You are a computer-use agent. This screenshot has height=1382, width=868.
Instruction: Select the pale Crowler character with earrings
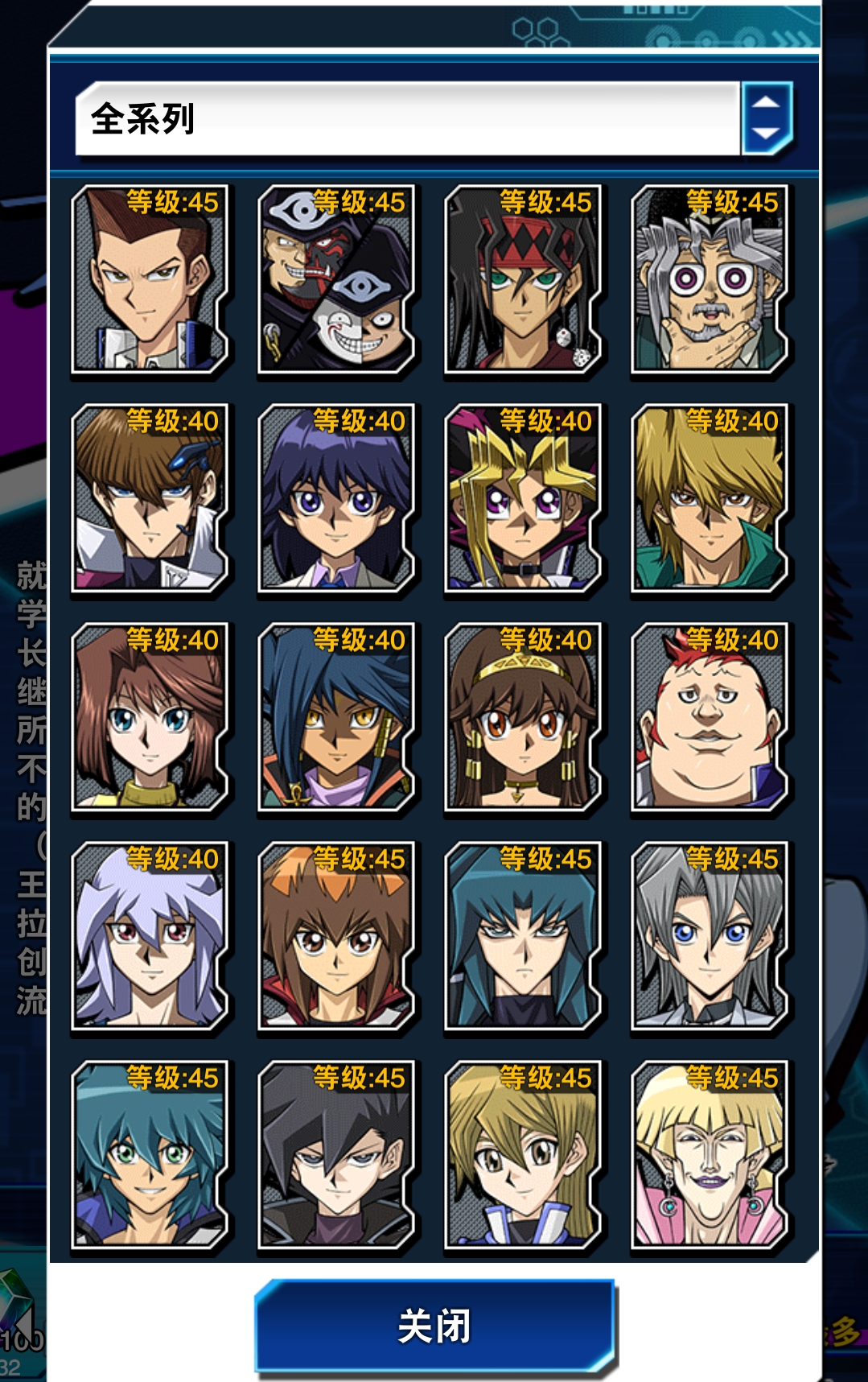click(710, 1156)
